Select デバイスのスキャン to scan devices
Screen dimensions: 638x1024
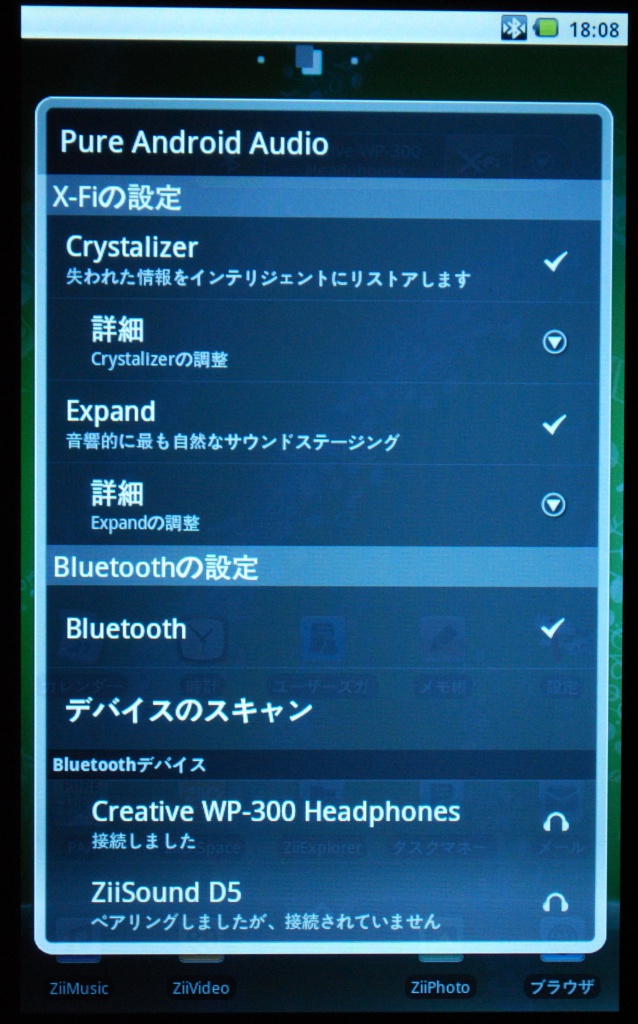coord(322,710)
